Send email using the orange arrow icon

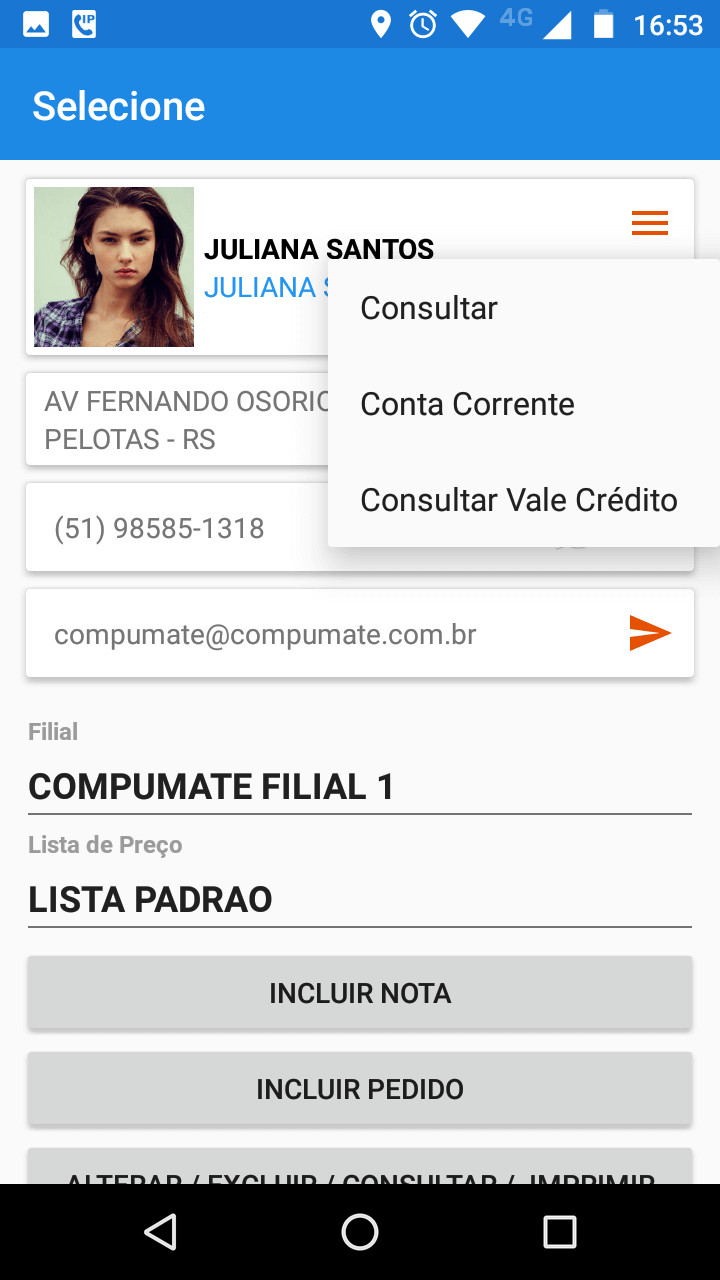click(650, 633)
